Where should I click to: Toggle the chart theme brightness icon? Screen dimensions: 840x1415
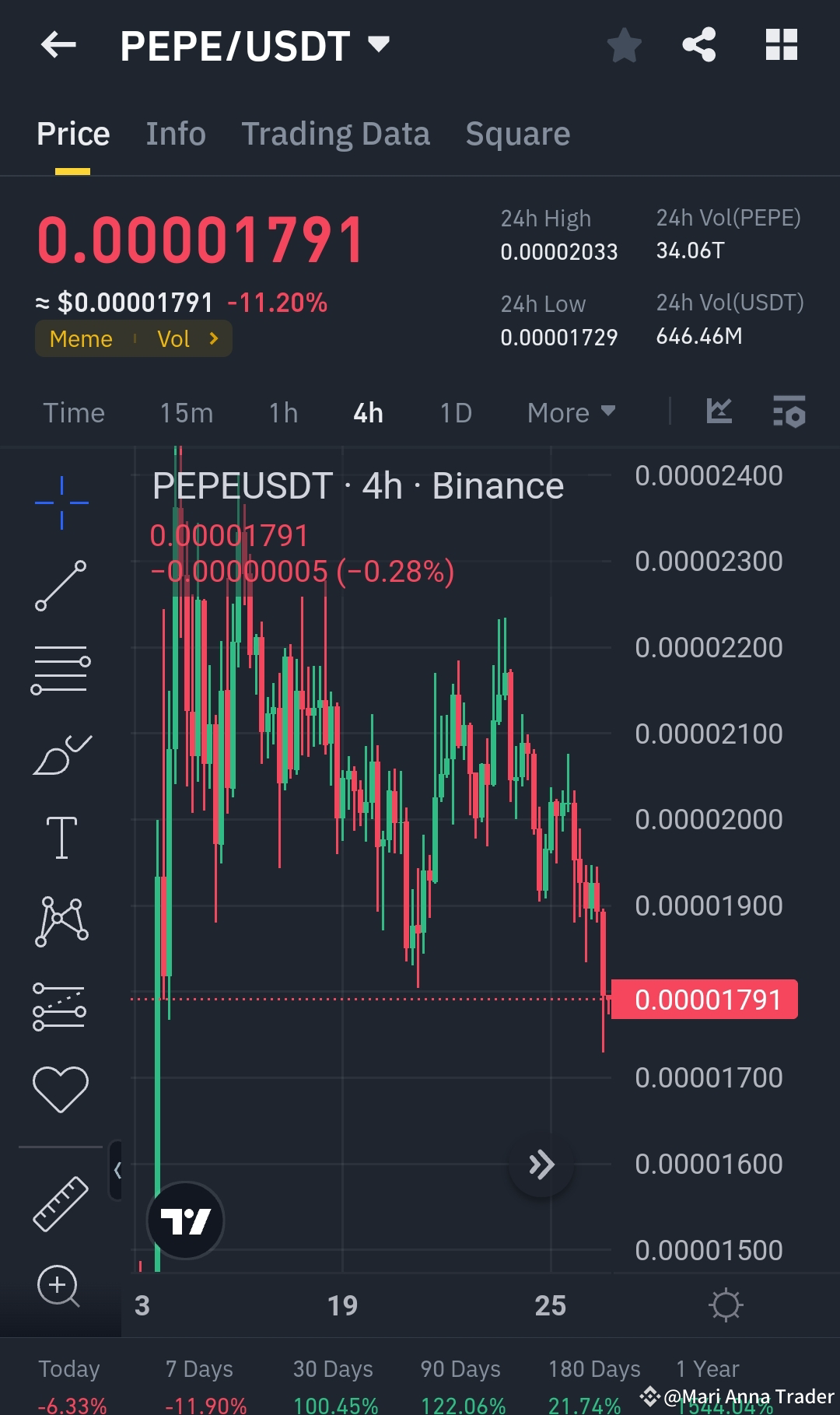coord(726,1305)
